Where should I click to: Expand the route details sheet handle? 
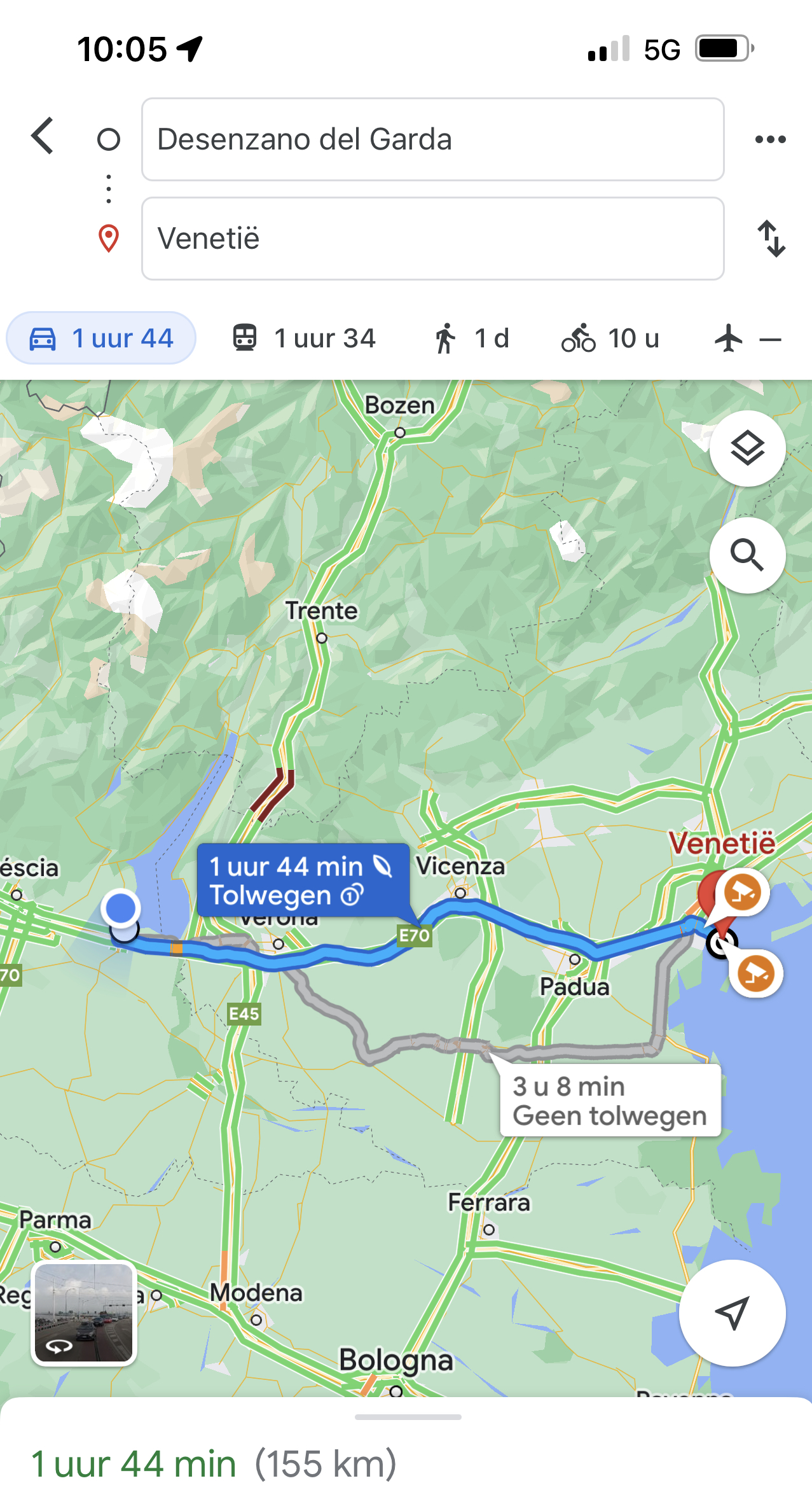point(408,1417)
